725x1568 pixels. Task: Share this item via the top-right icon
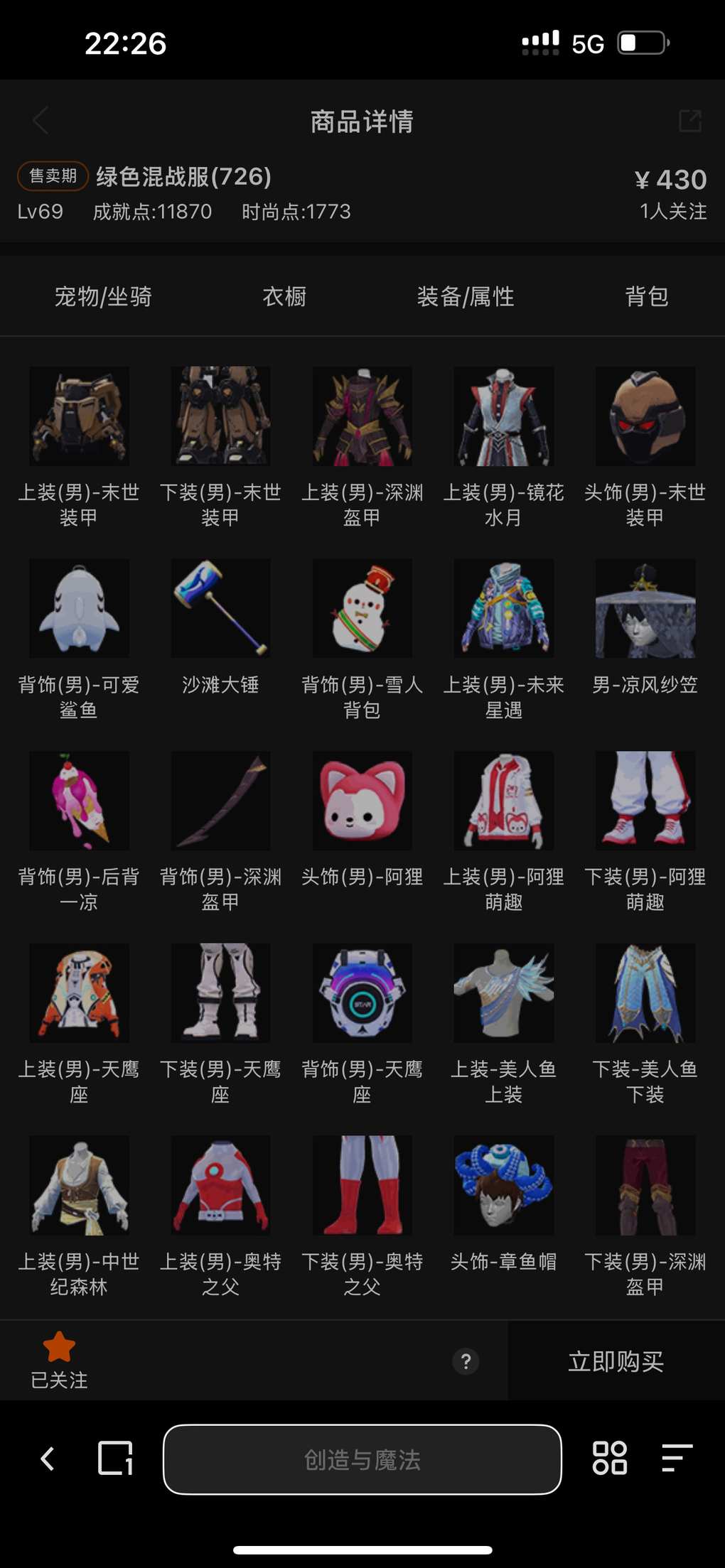689,121
